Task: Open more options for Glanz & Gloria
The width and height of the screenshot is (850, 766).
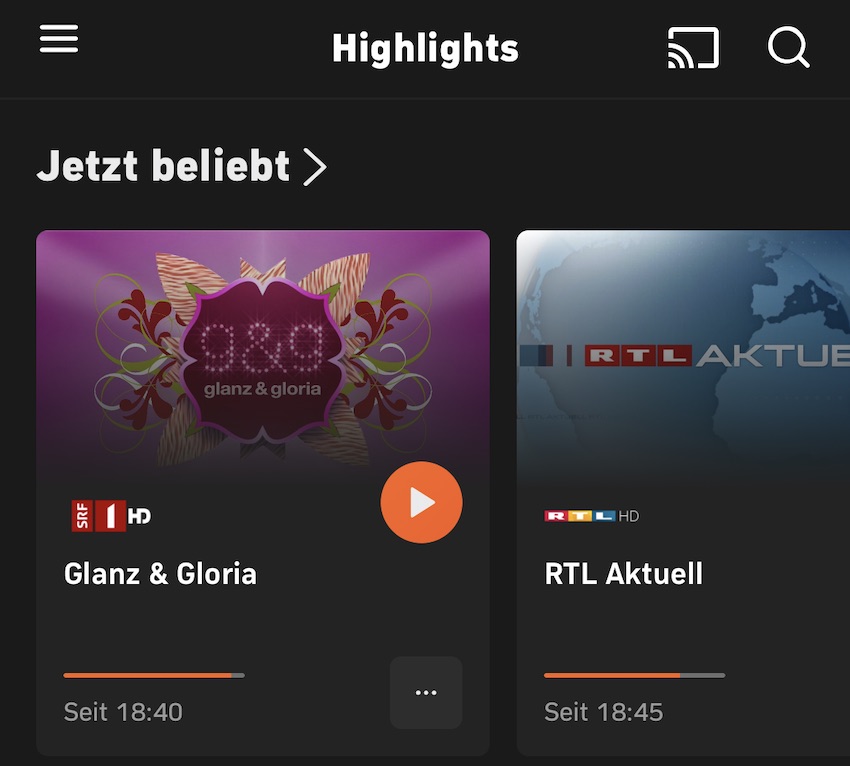Action: click(426, 692)
